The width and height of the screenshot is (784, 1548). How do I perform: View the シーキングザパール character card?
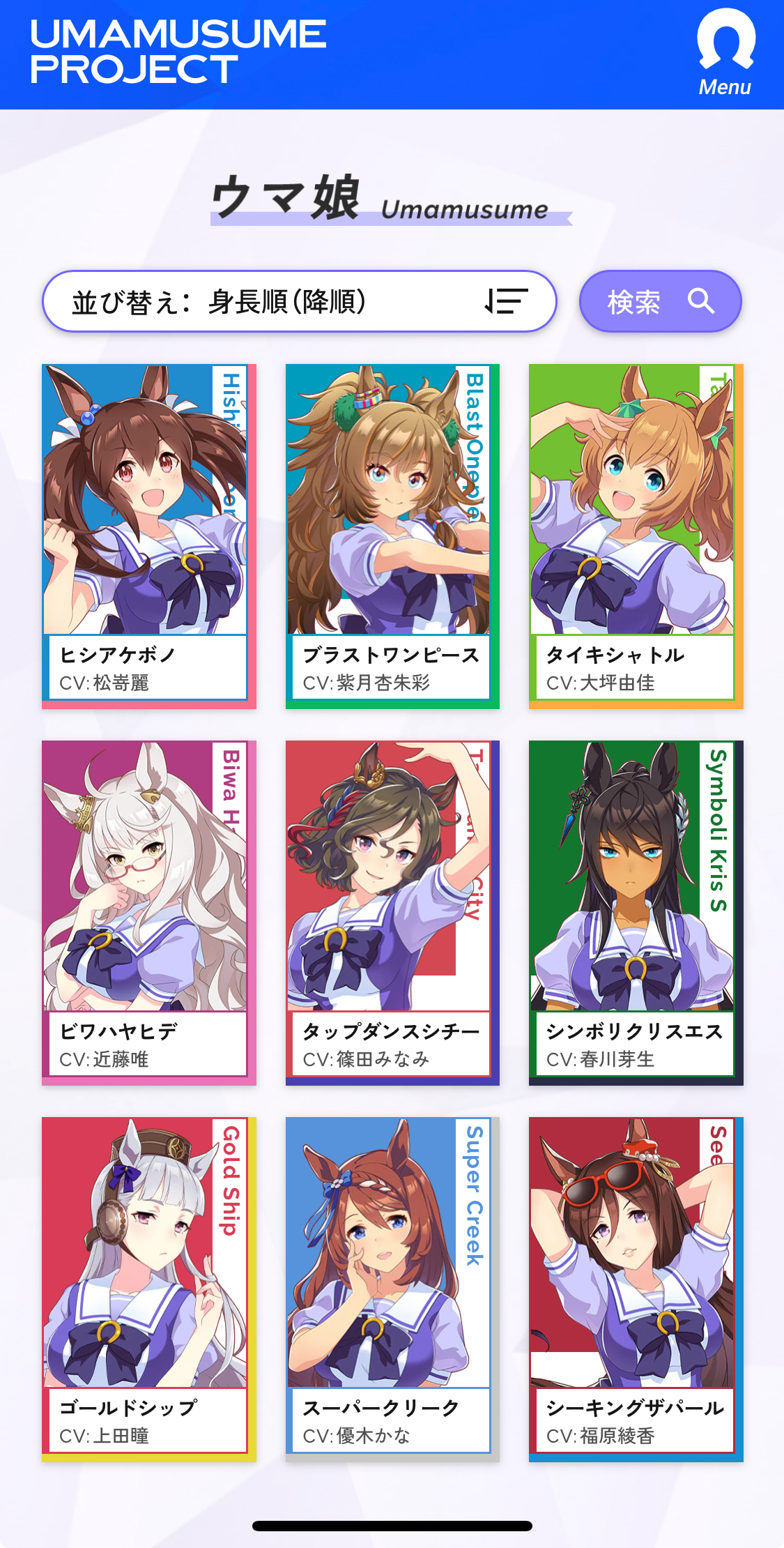coord(635,1288)
